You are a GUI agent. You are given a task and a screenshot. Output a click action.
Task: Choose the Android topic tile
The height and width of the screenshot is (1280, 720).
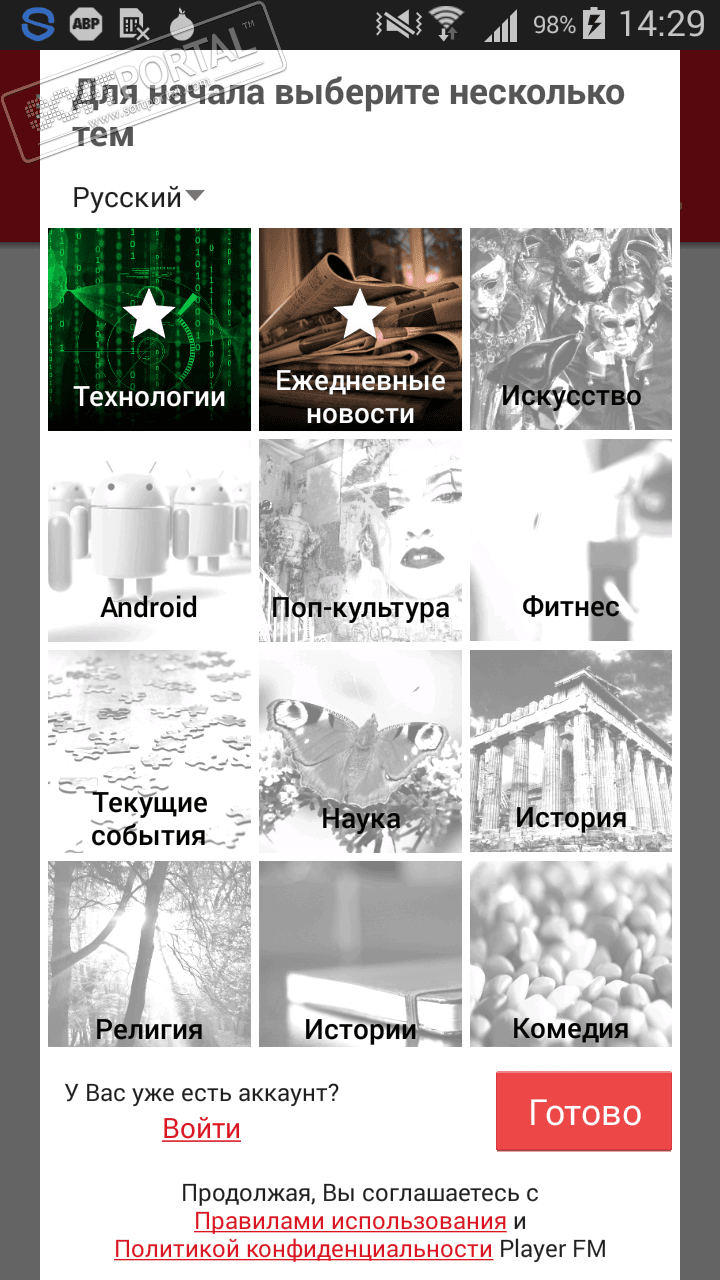149,540
